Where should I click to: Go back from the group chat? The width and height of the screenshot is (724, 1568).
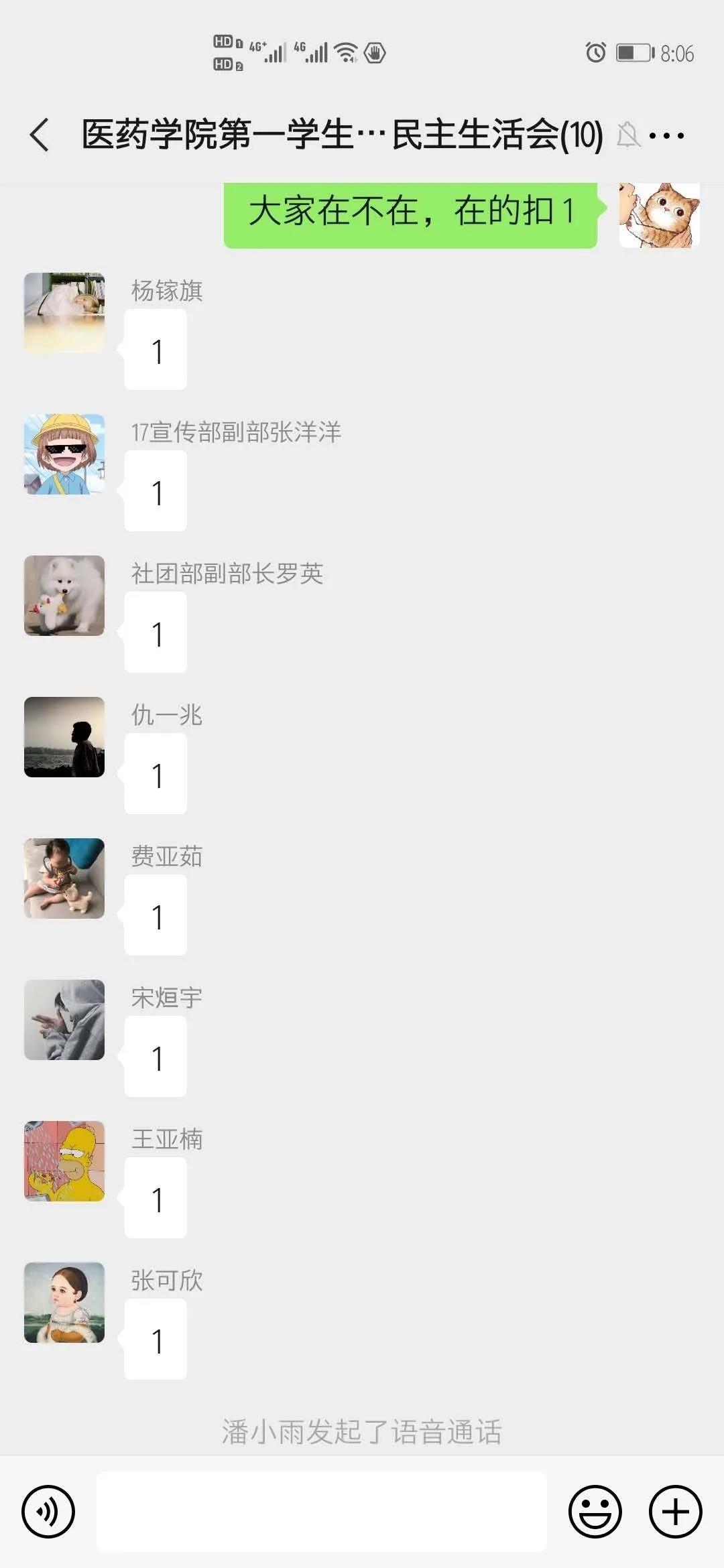pos(40,135)
